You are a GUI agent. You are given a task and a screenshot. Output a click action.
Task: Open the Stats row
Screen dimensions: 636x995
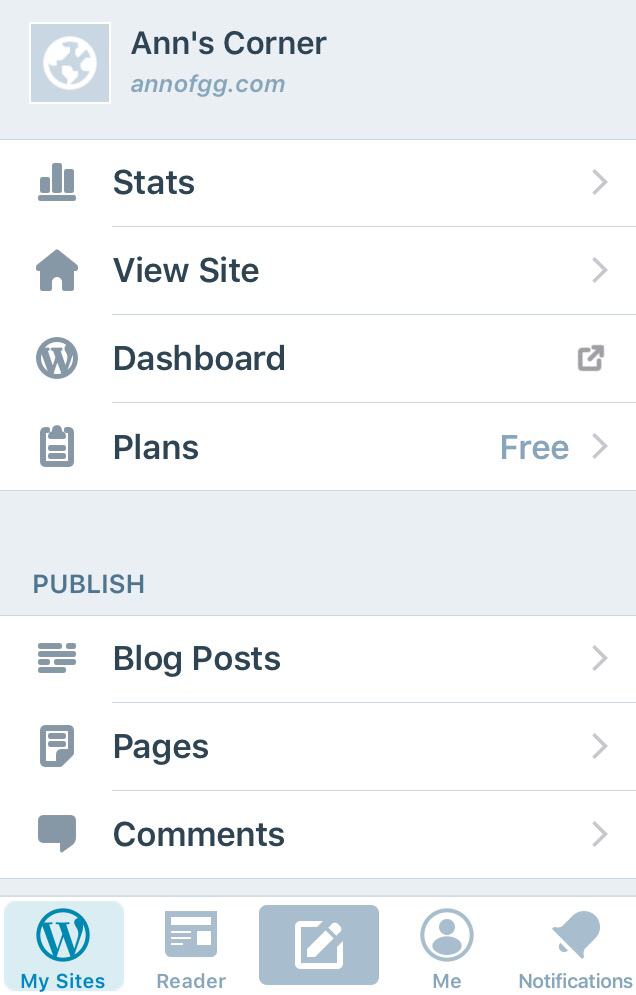point(318,183)
